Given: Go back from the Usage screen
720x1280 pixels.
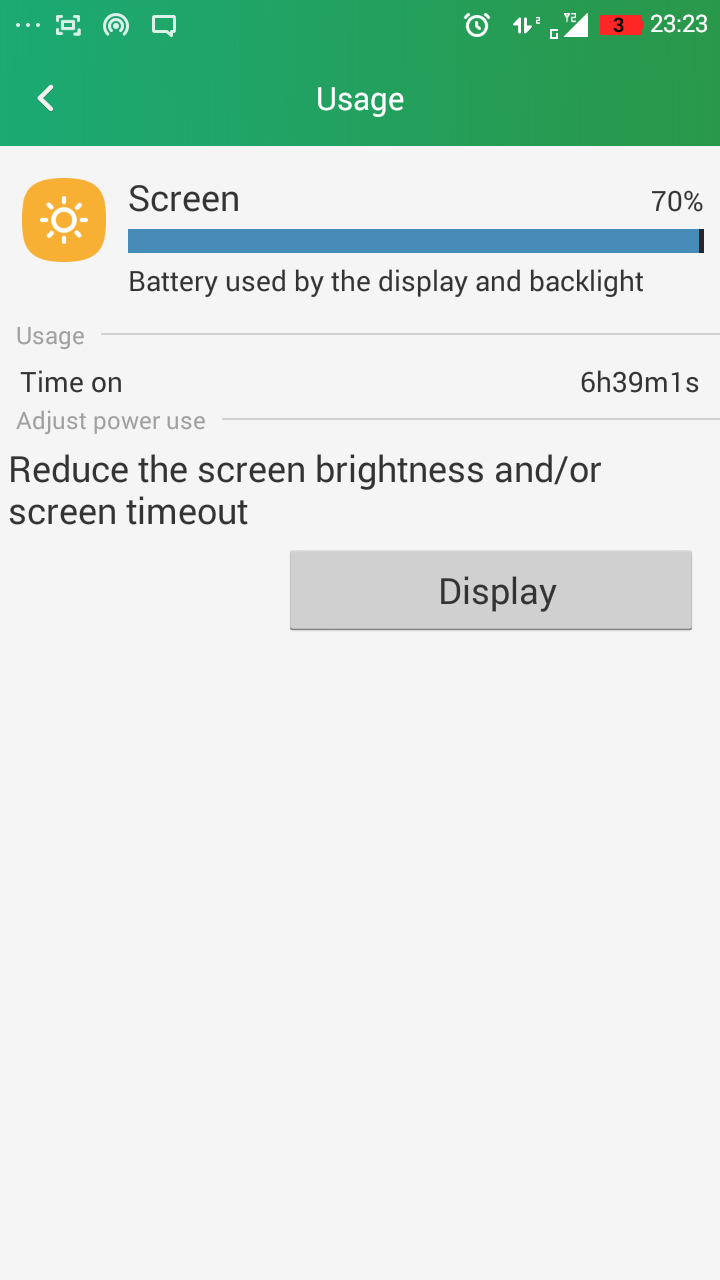Looking at the screenshot, I should 45,98.
